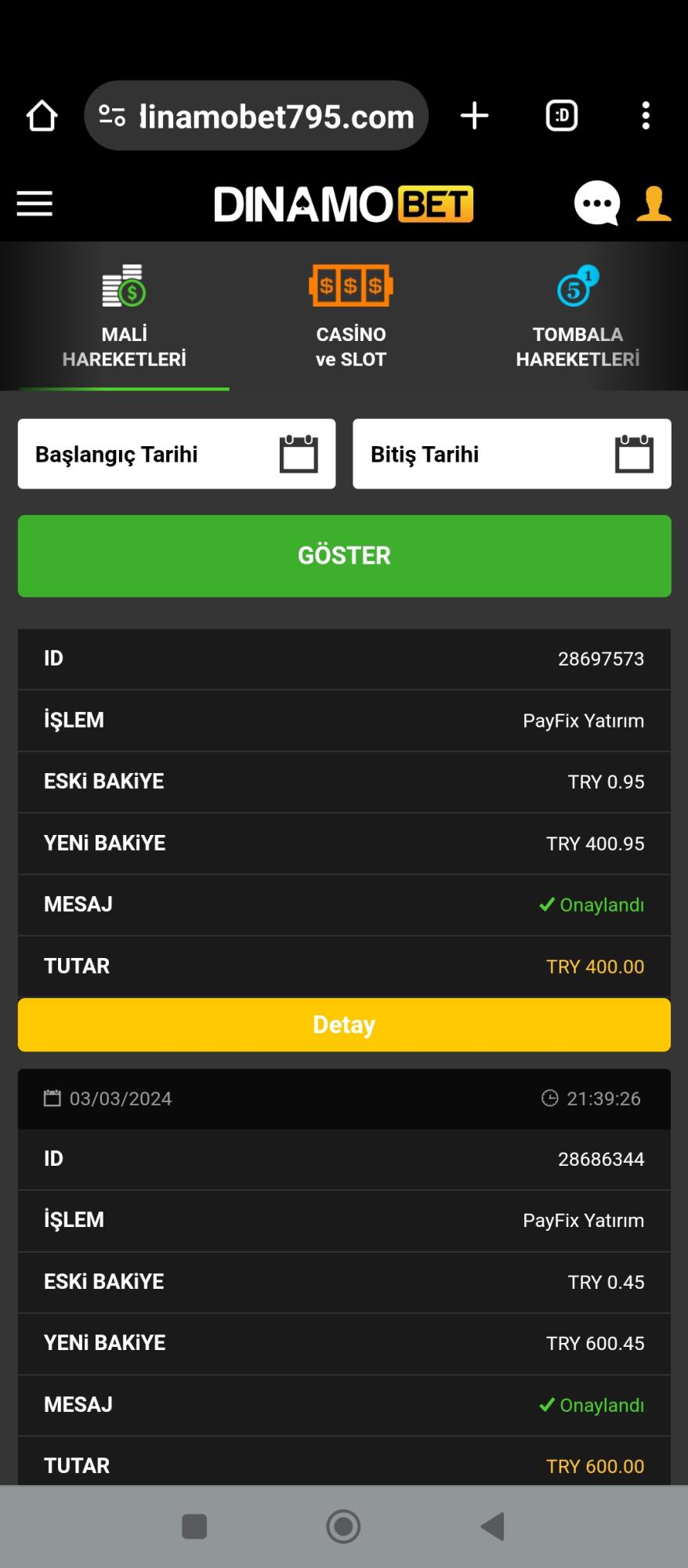Open a new browser tab with plus icon
Screen dimensions: 688x1568
(474, 114)
